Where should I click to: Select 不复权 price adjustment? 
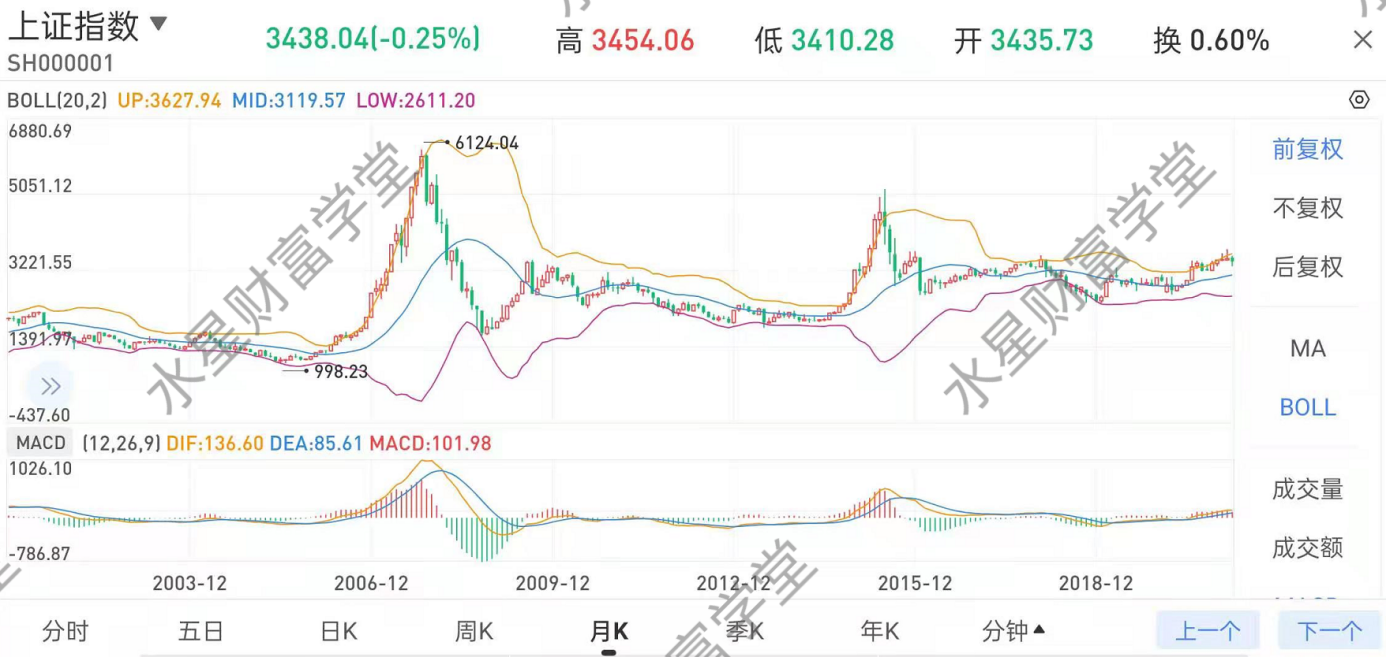pyautogui.click(x=1307, y=208)
